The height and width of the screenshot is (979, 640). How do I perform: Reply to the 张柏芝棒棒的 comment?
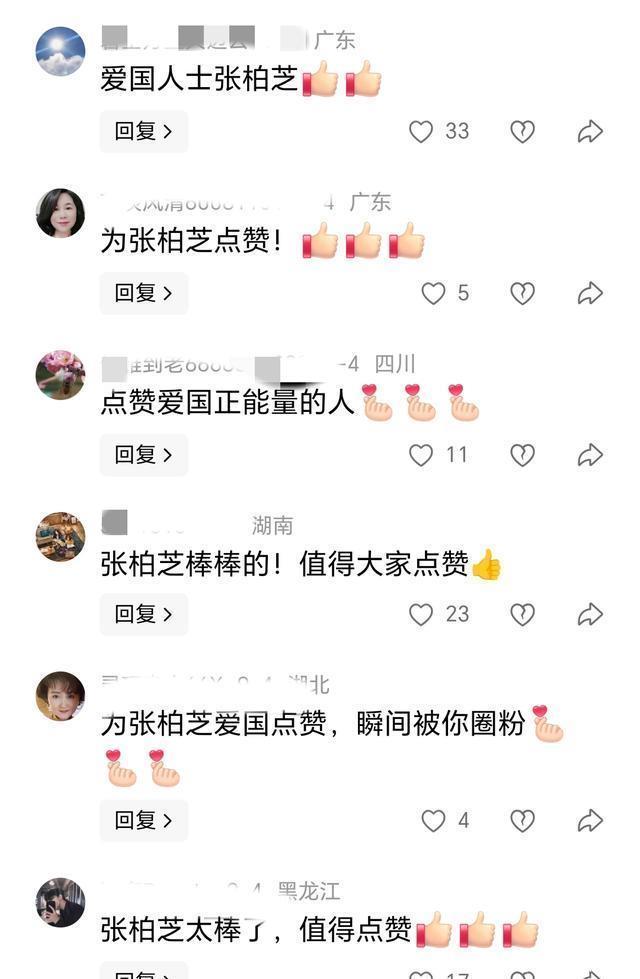tap(143, 614)
